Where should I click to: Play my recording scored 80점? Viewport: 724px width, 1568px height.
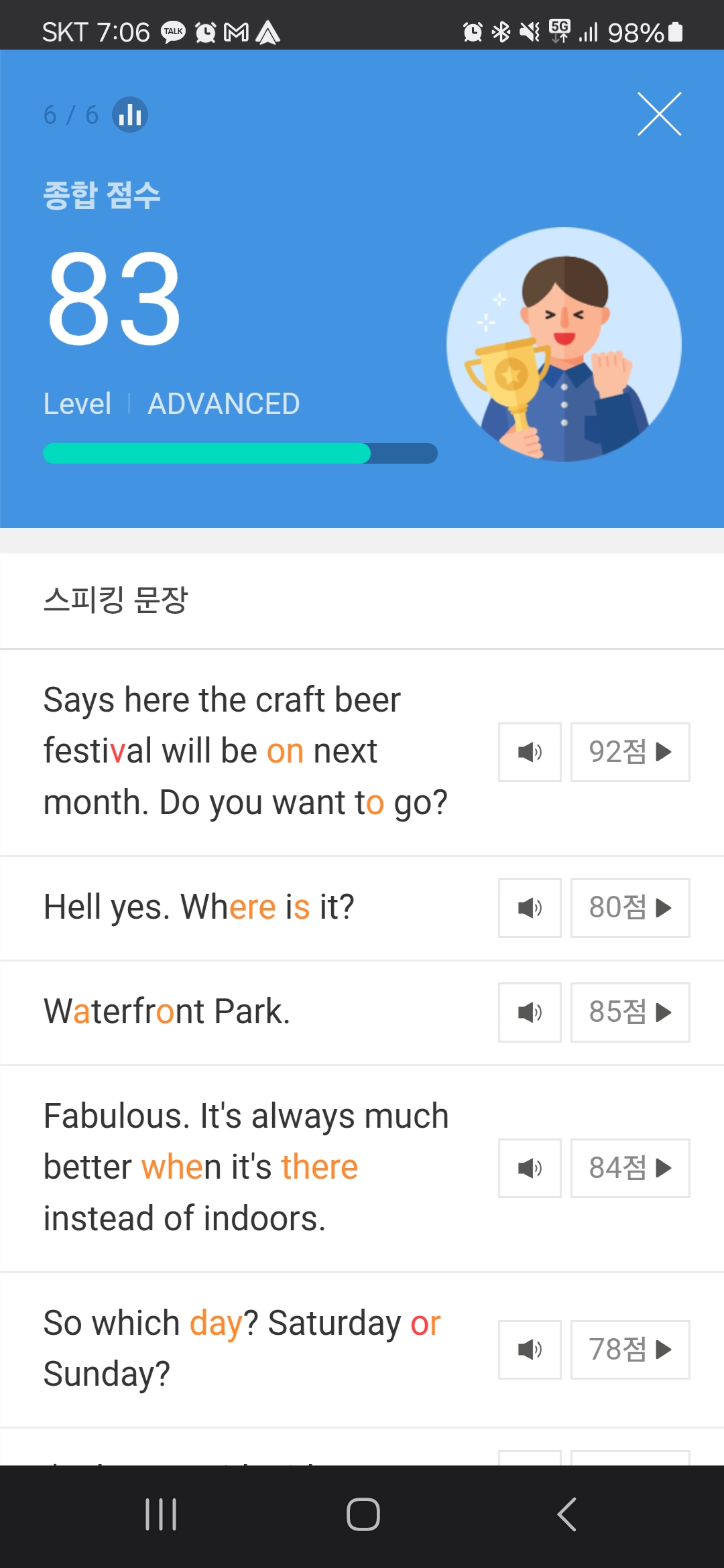pyautogui.click(x=630, y=908)
